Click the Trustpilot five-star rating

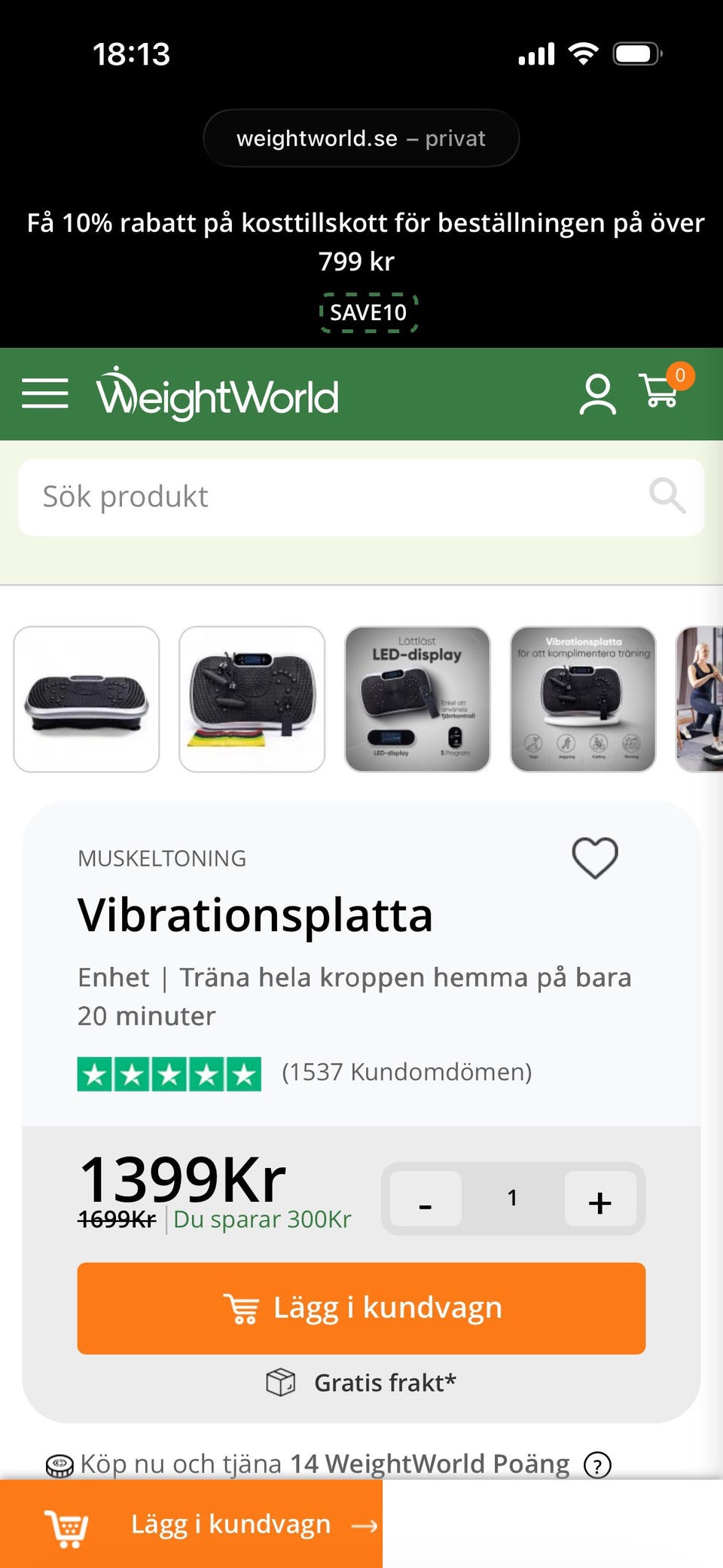pyautogui.click(x=169, y=1071)
